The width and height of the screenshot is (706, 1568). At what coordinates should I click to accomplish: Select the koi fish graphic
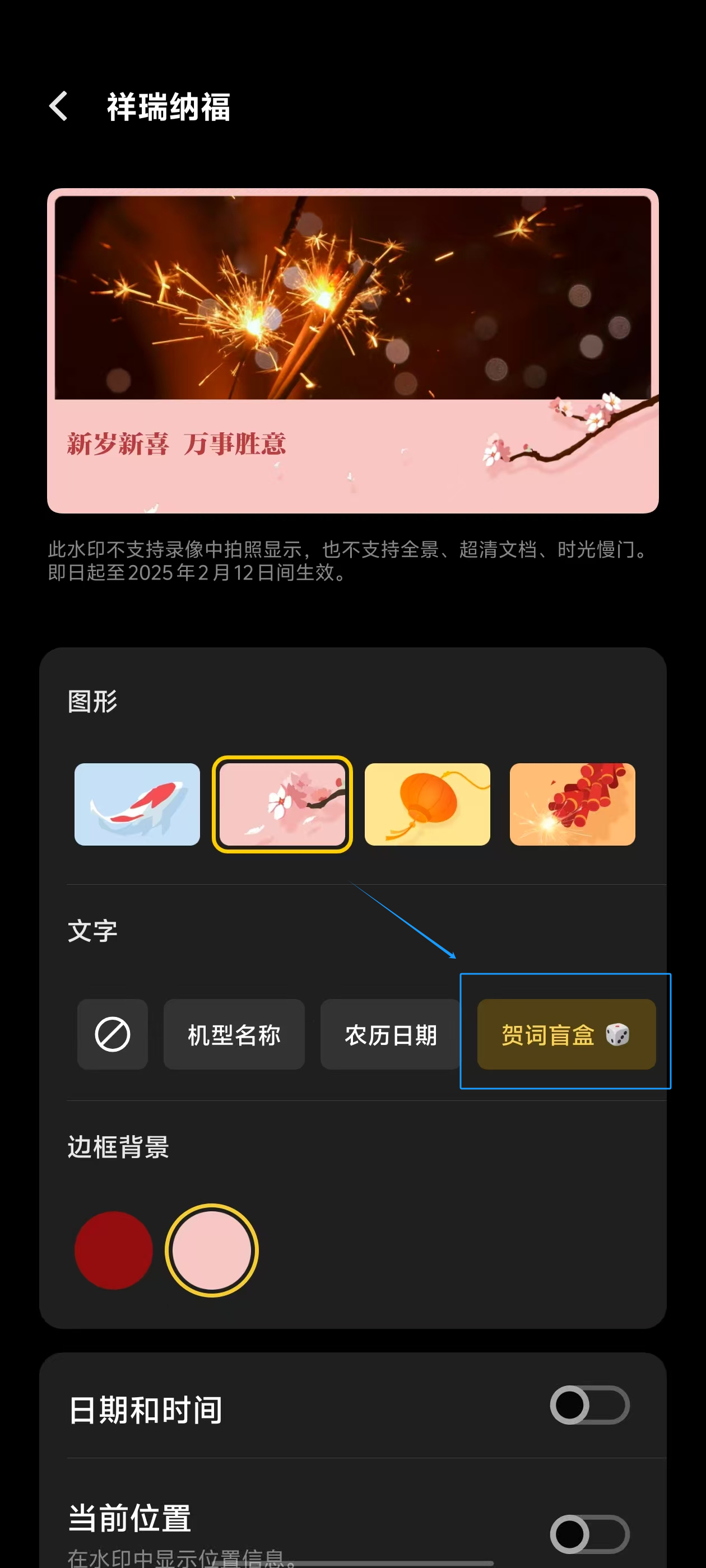point(137,804)
